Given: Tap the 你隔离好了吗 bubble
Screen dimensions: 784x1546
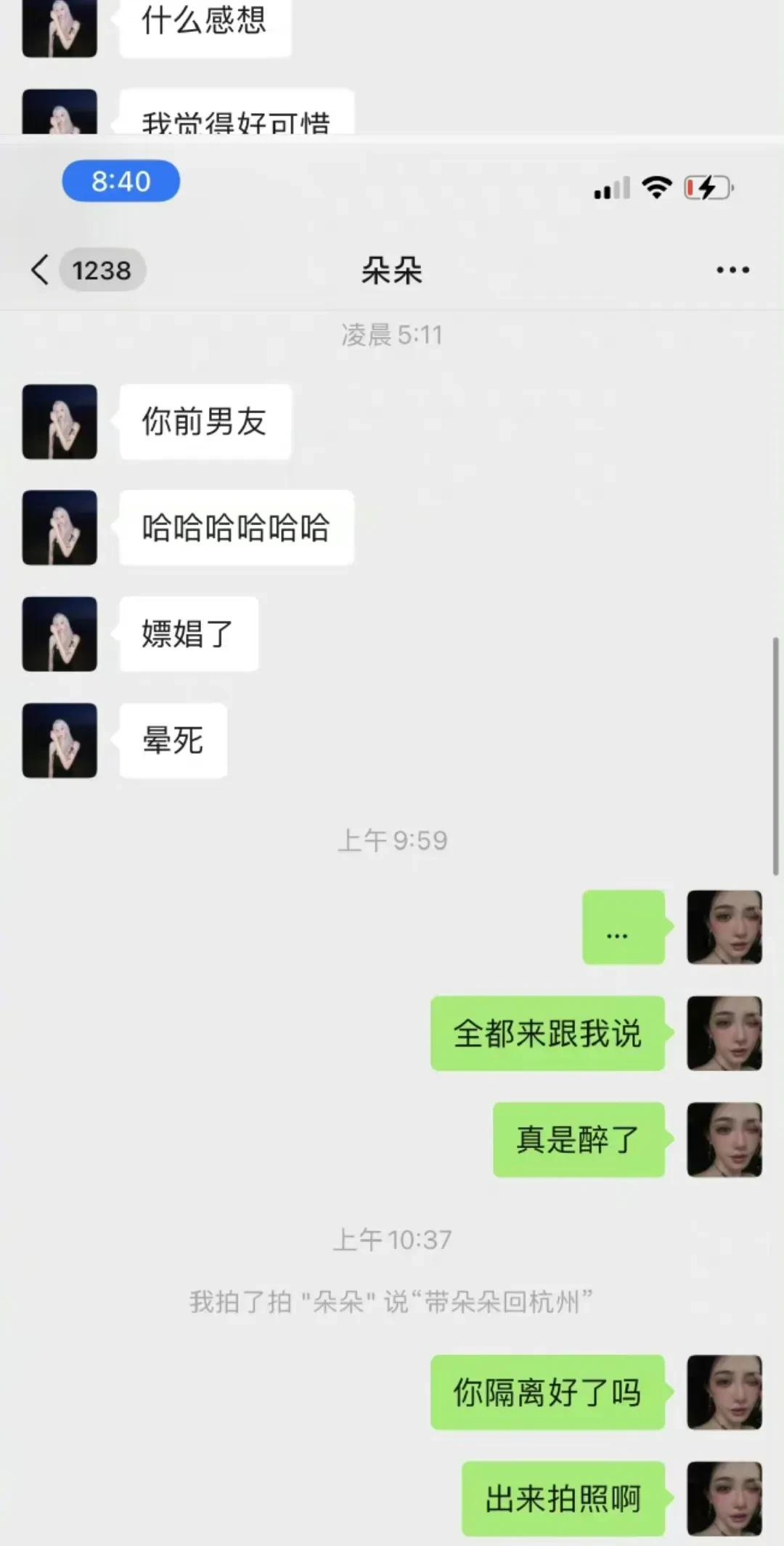Looking at the screenshot, I should [548, 1392].
